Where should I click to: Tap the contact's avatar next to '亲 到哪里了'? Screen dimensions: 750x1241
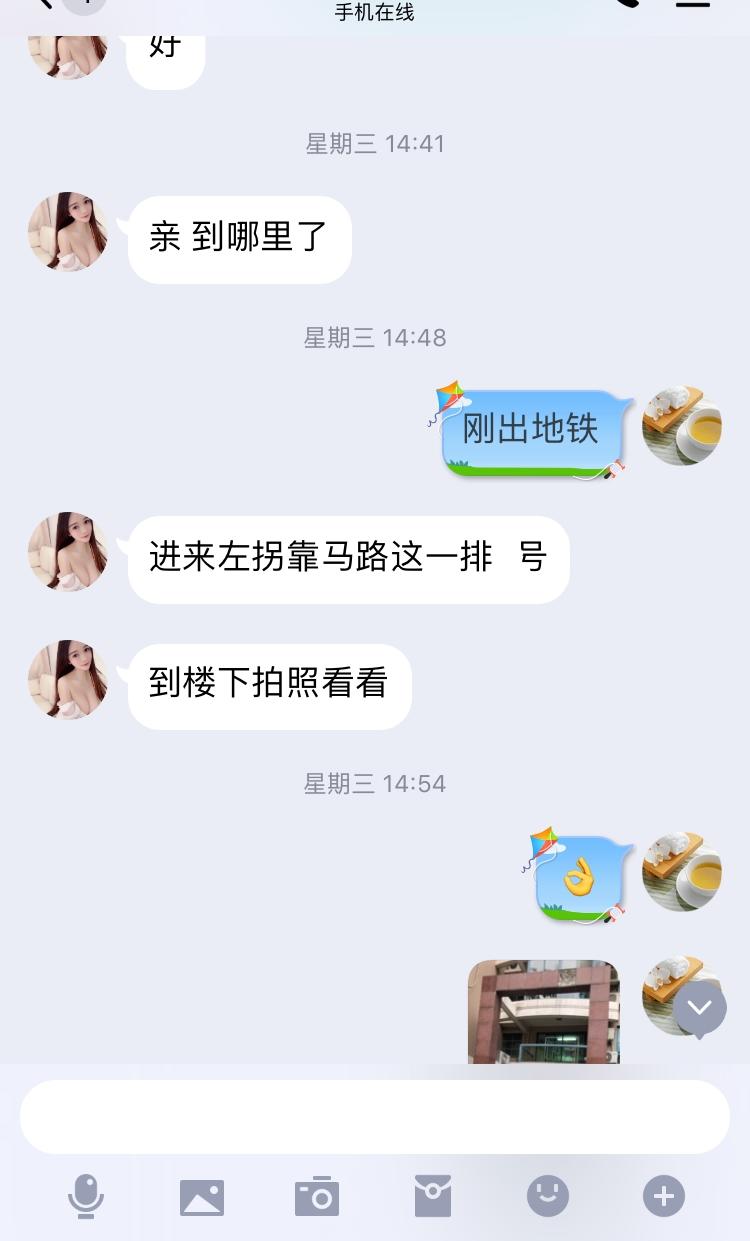pyautogui.click(x=67, y=232)
